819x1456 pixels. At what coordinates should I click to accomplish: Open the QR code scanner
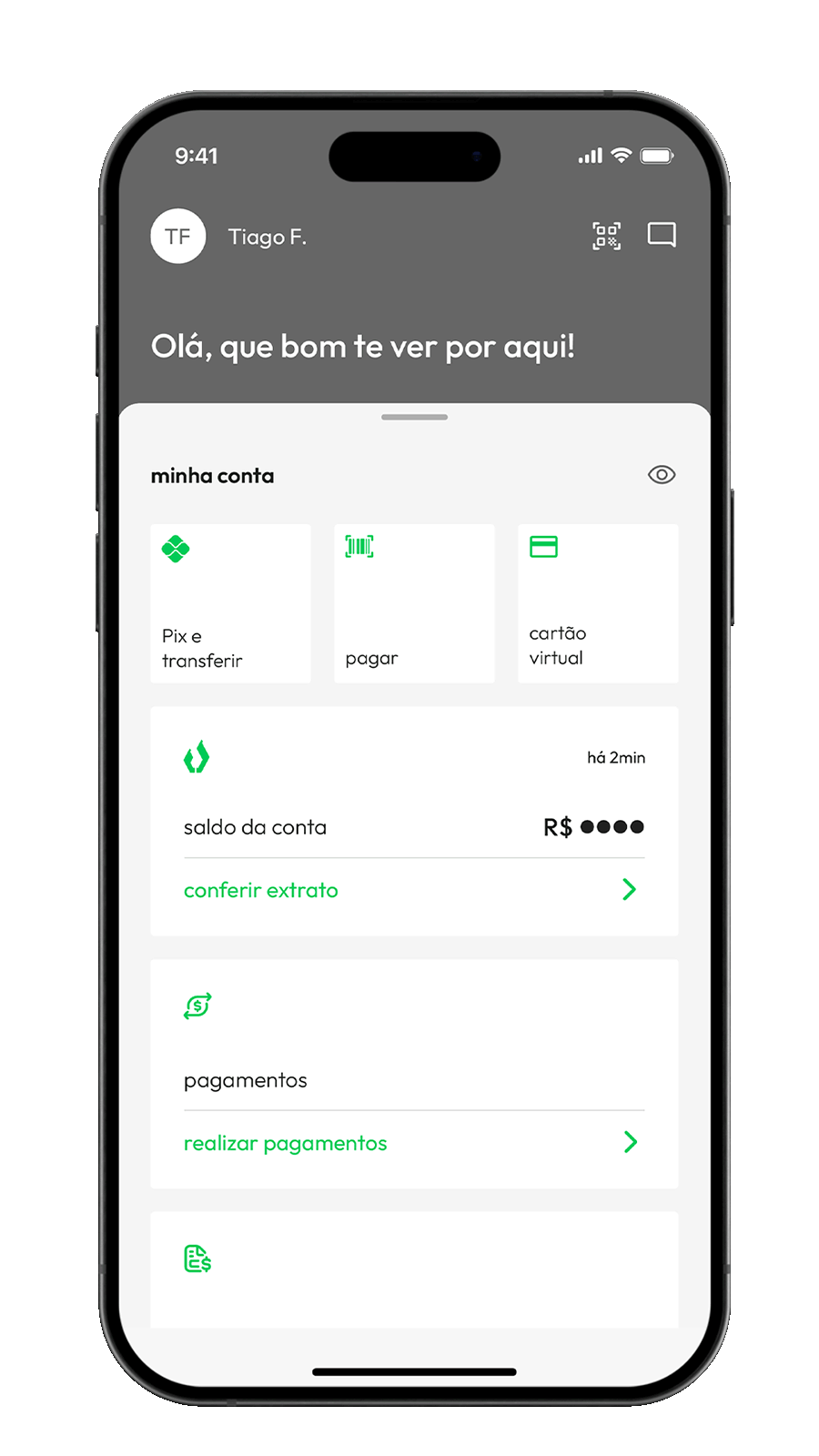(607, 236)
